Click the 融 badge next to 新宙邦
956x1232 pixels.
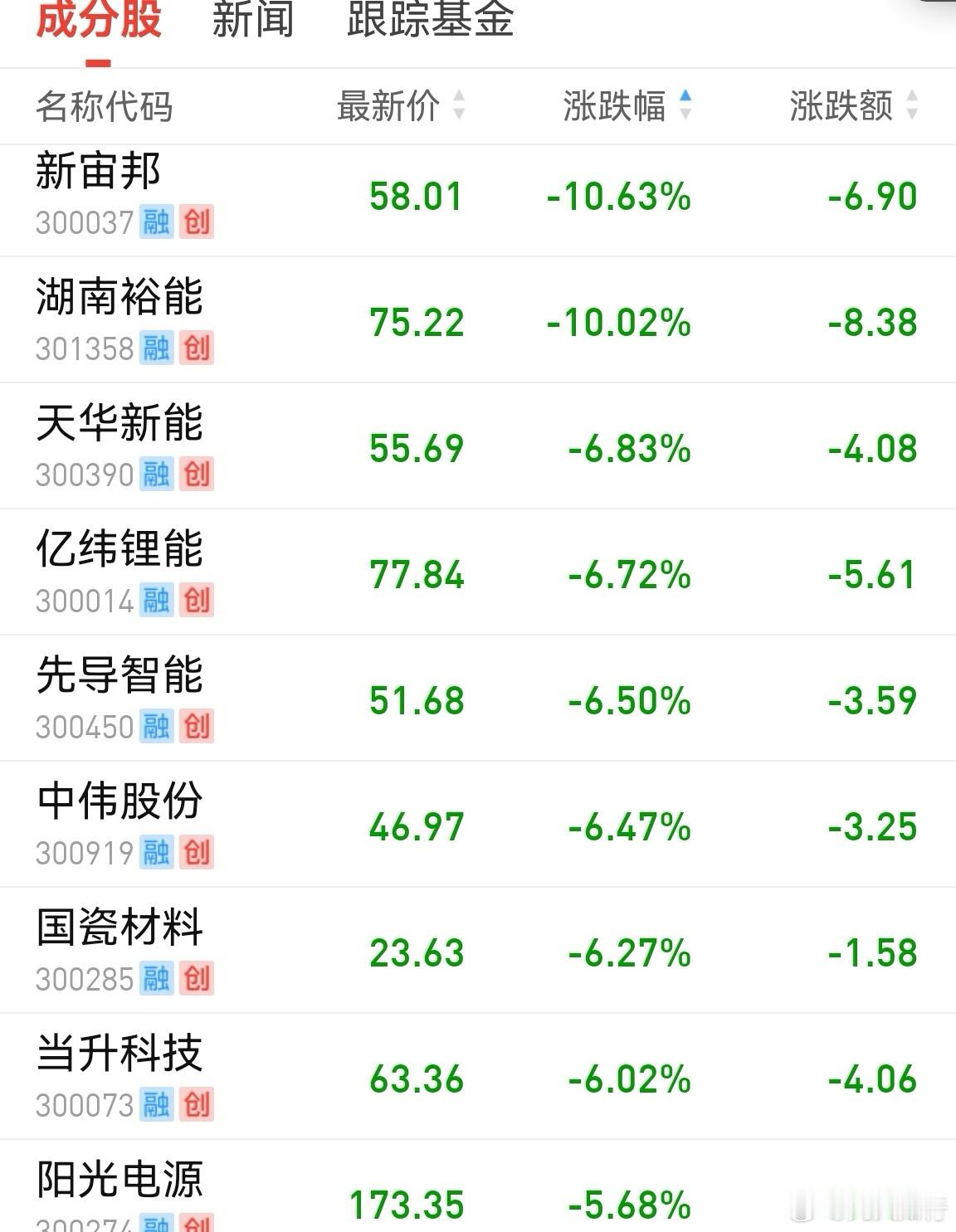pyautogui.click(x=154, y=221)
